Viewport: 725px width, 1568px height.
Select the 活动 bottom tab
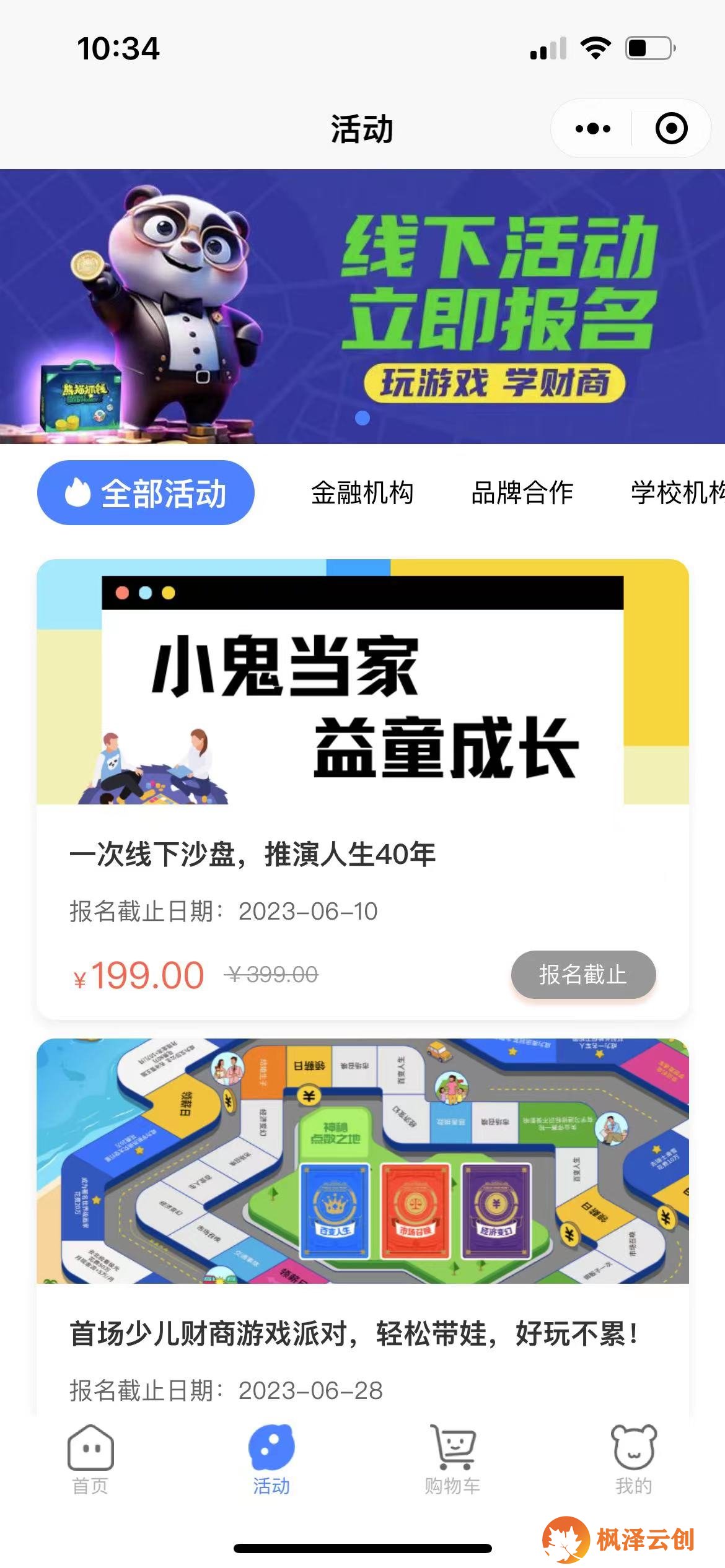click(271, 1459)
